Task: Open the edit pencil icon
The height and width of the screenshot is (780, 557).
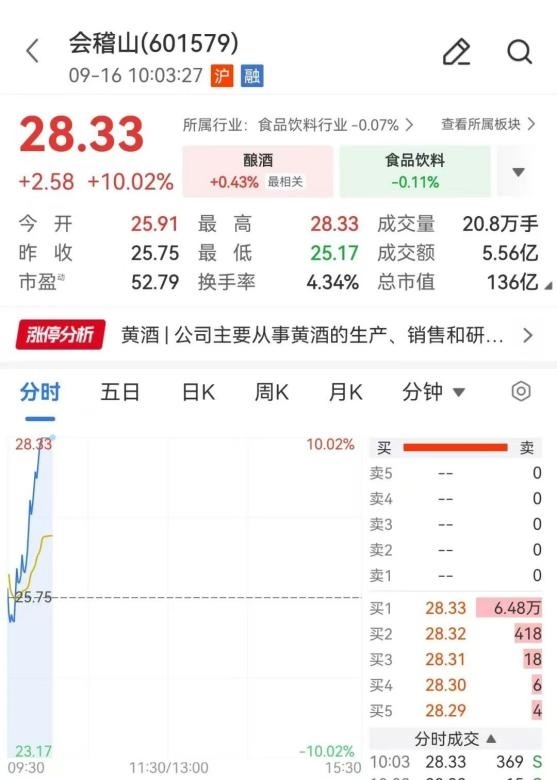Action: click(x=457, y=52)
